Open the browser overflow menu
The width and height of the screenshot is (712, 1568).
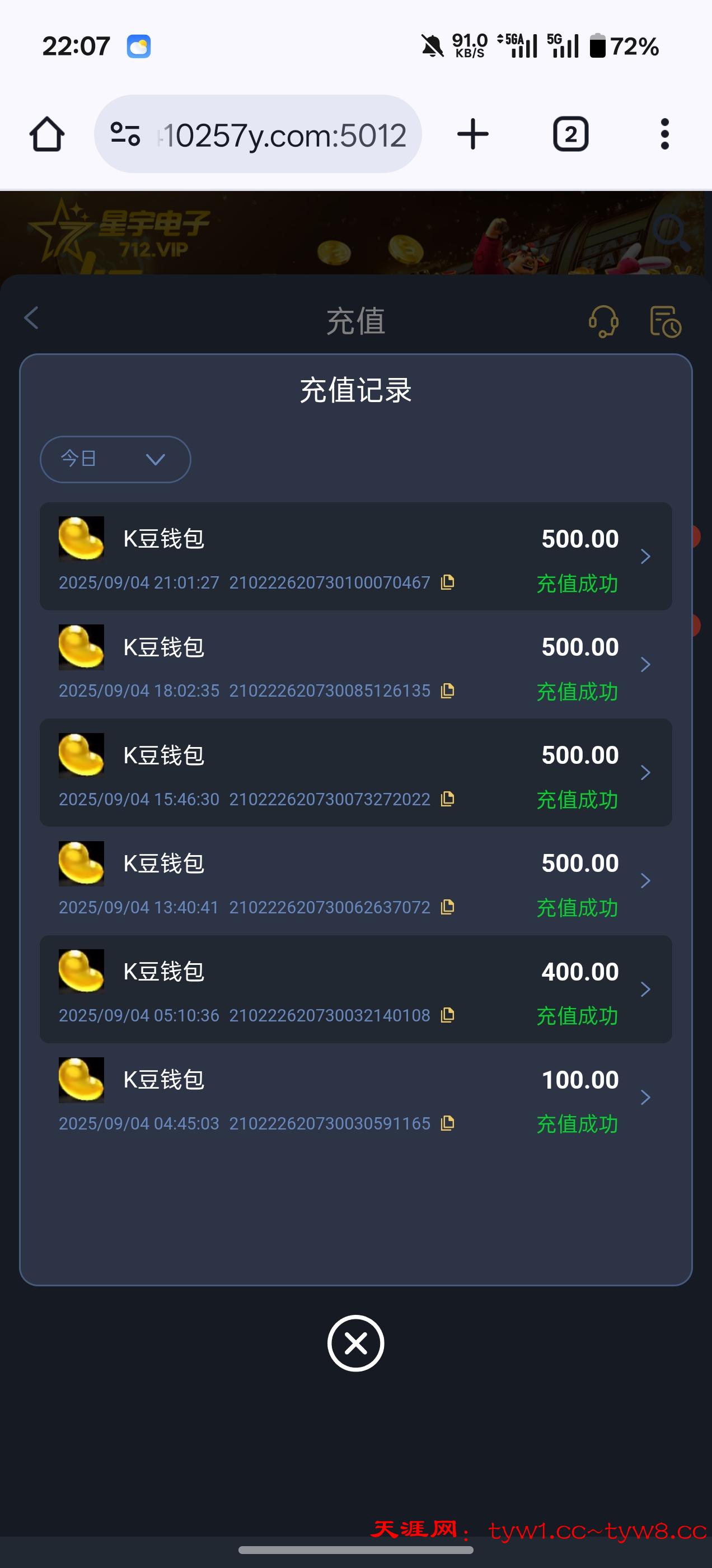(x=664, y=134)
